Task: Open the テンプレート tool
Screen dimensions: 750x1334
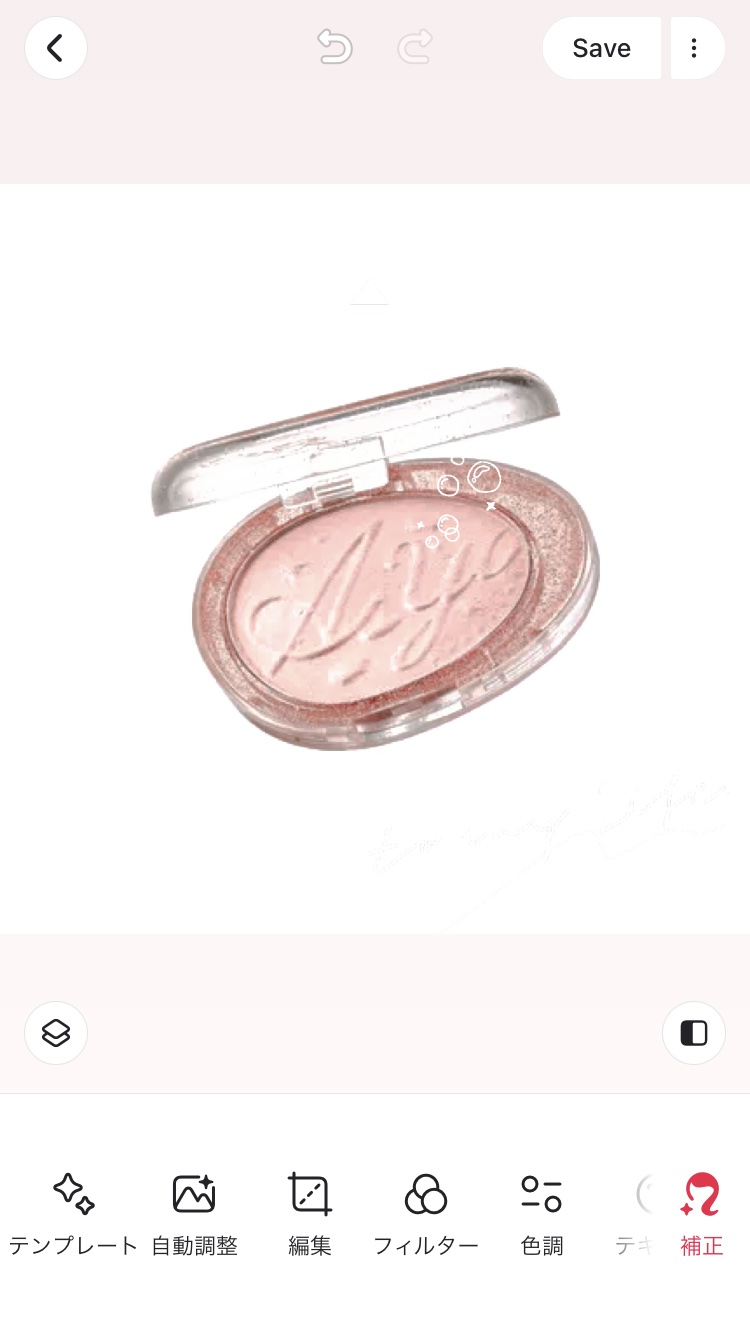Action: [73, 1212]
